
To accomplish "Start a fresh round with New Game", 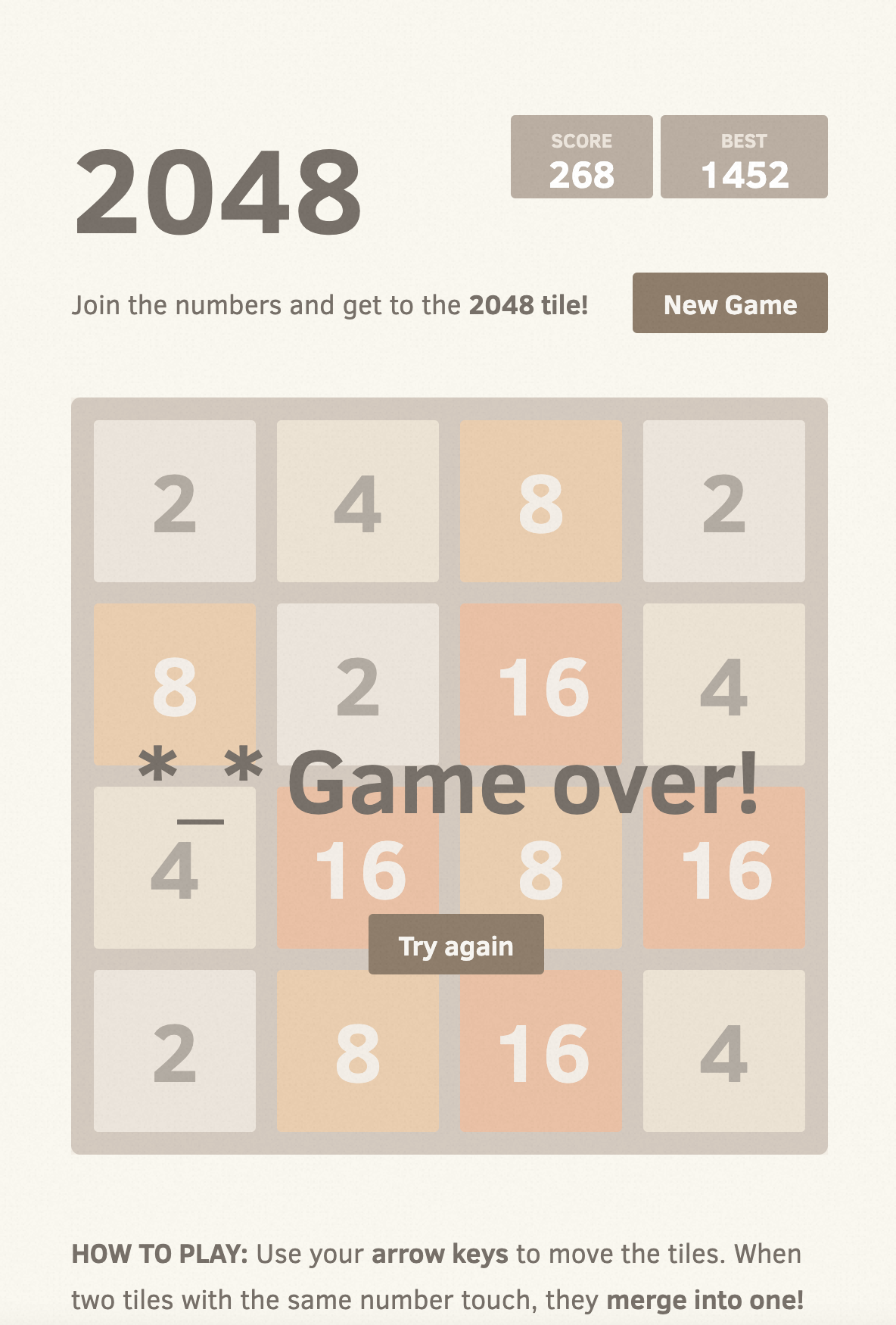I will 730,304.
